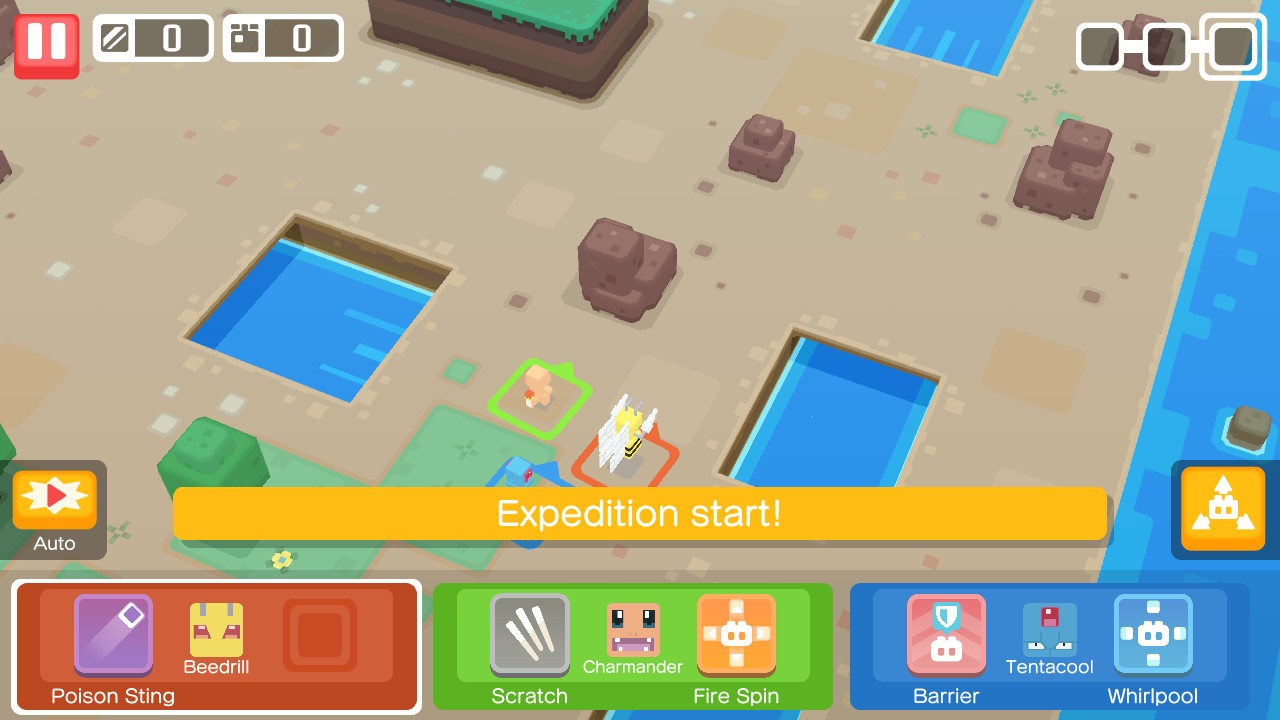Tap the scatter team formation button

tap(1222, 508)
